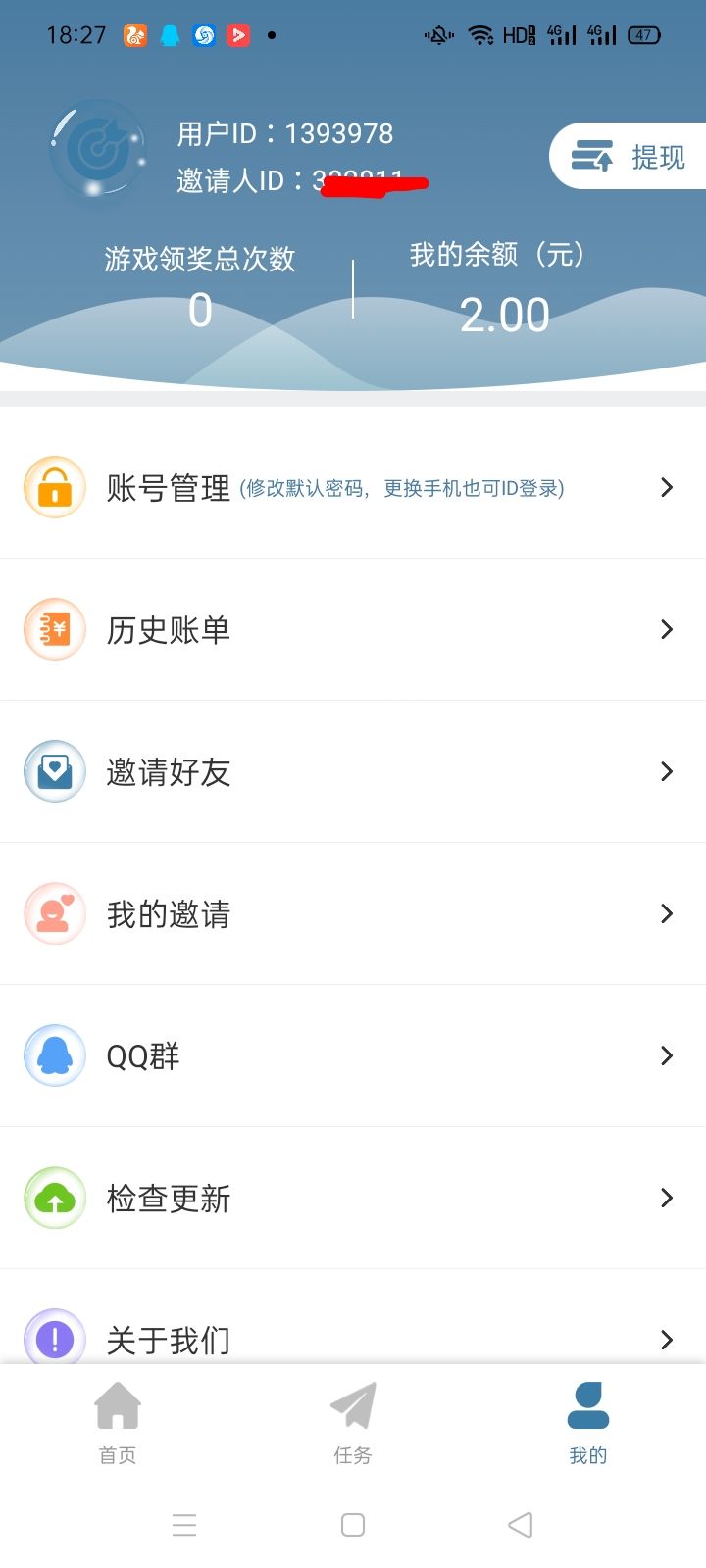This screenshot has height=1568, width=706.
Task: Tap the 提现 withdraw button
Action: point(628,156)
